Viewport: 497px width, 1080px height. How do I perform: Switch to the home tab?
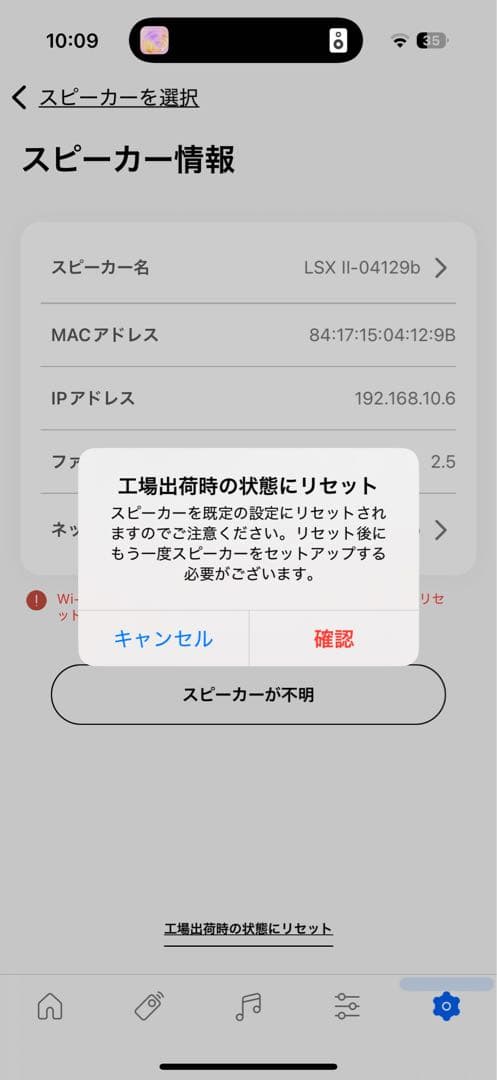coord(50,1007)
